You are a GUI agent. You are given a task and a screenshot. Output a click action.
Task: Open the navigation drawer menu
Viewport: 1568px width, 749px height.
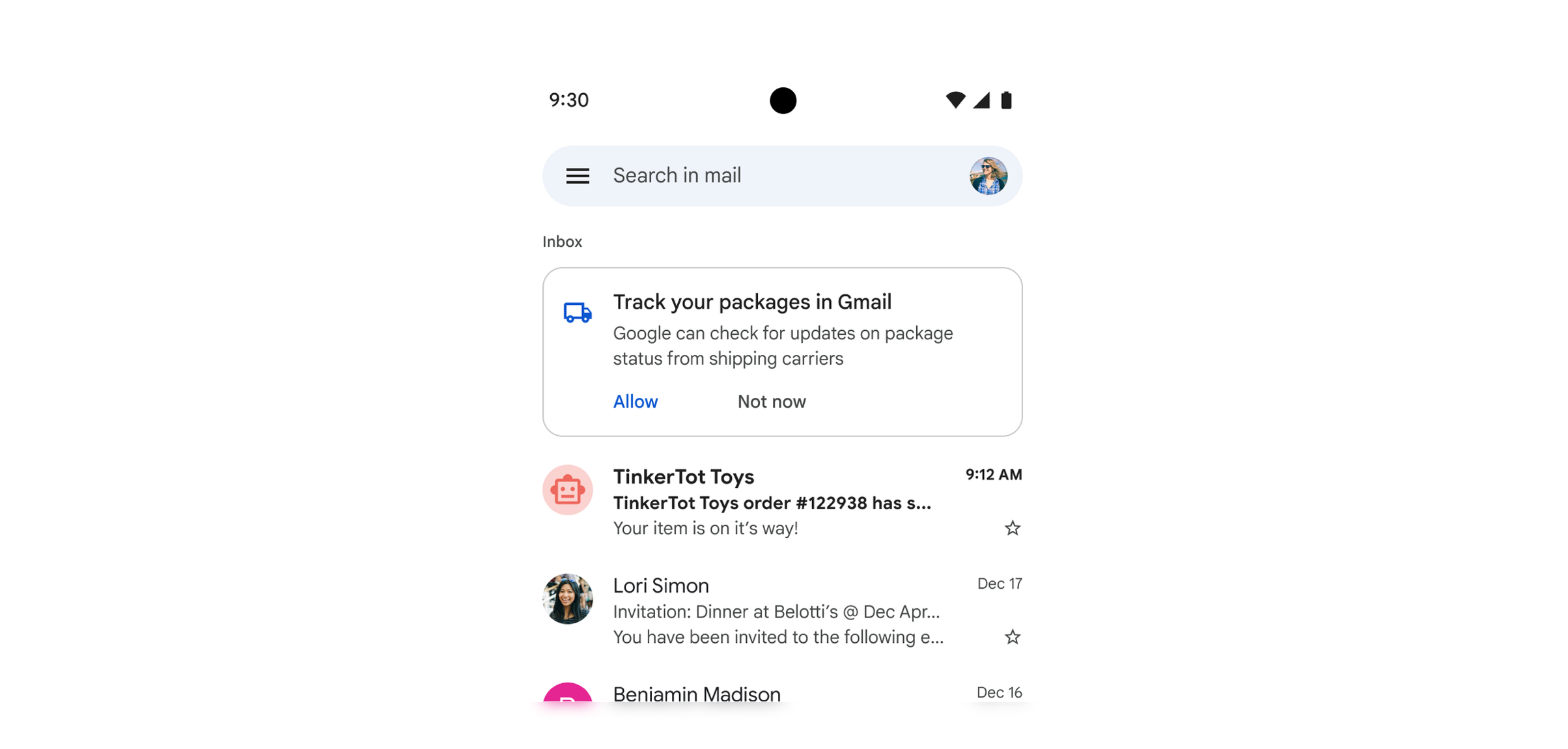pos(577,176)
